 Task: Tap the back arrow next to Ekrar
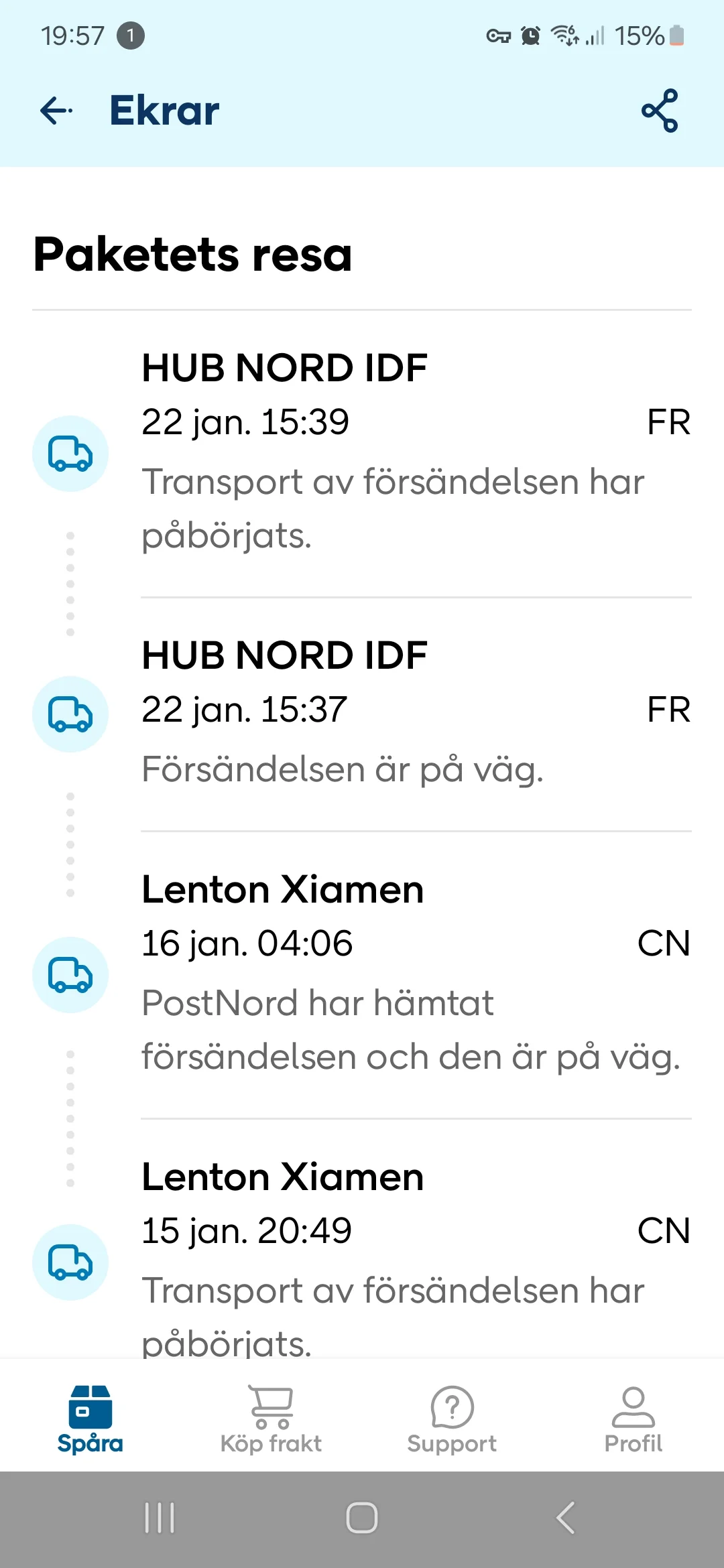coord(55,111)
